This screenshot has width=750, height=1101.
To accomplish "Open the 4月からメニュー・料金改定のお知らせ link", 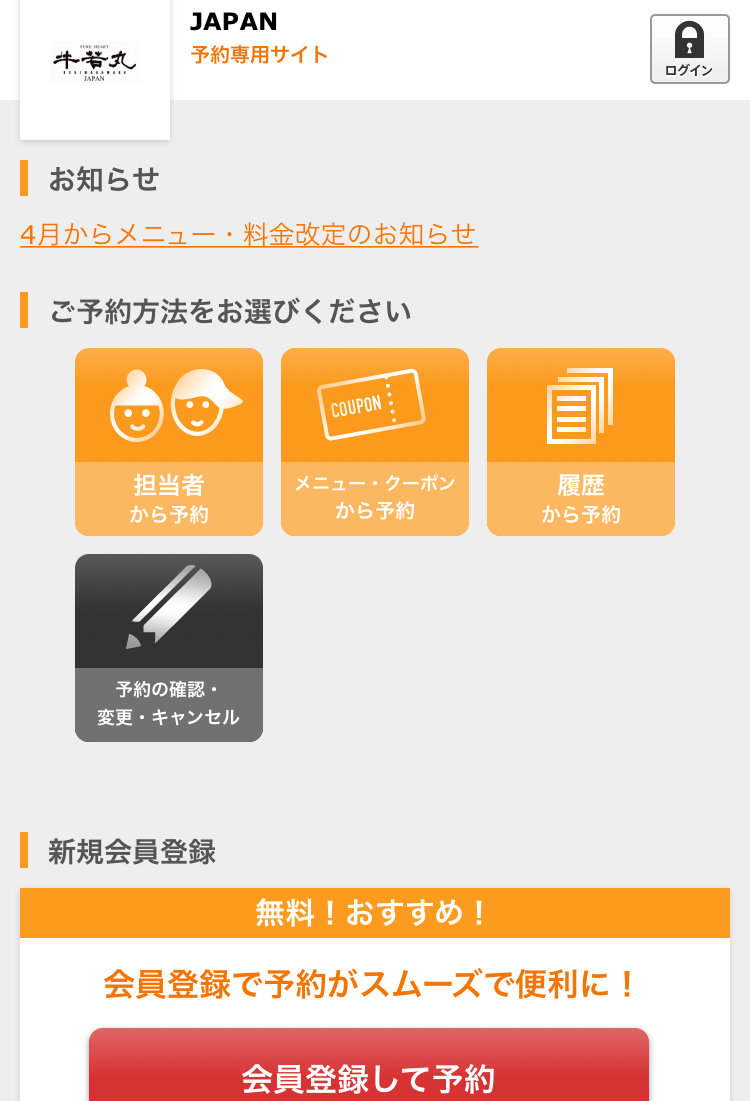I will pyautogui.click(x=249, y=234).
